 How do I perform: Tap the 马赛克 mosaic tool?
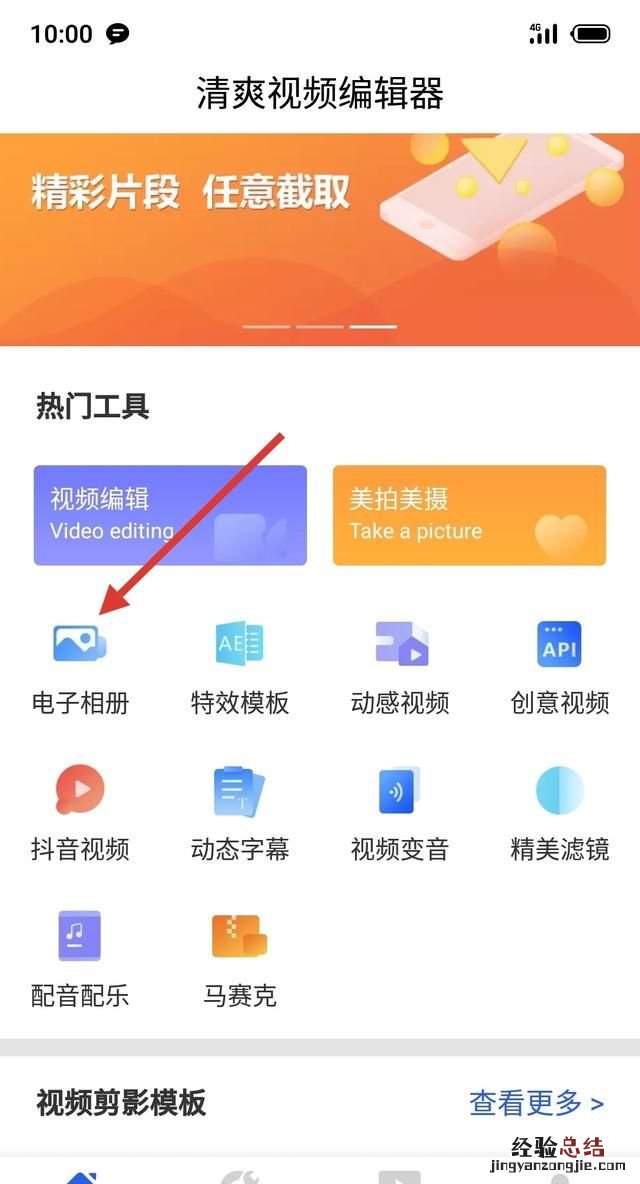tap(240, 958)
